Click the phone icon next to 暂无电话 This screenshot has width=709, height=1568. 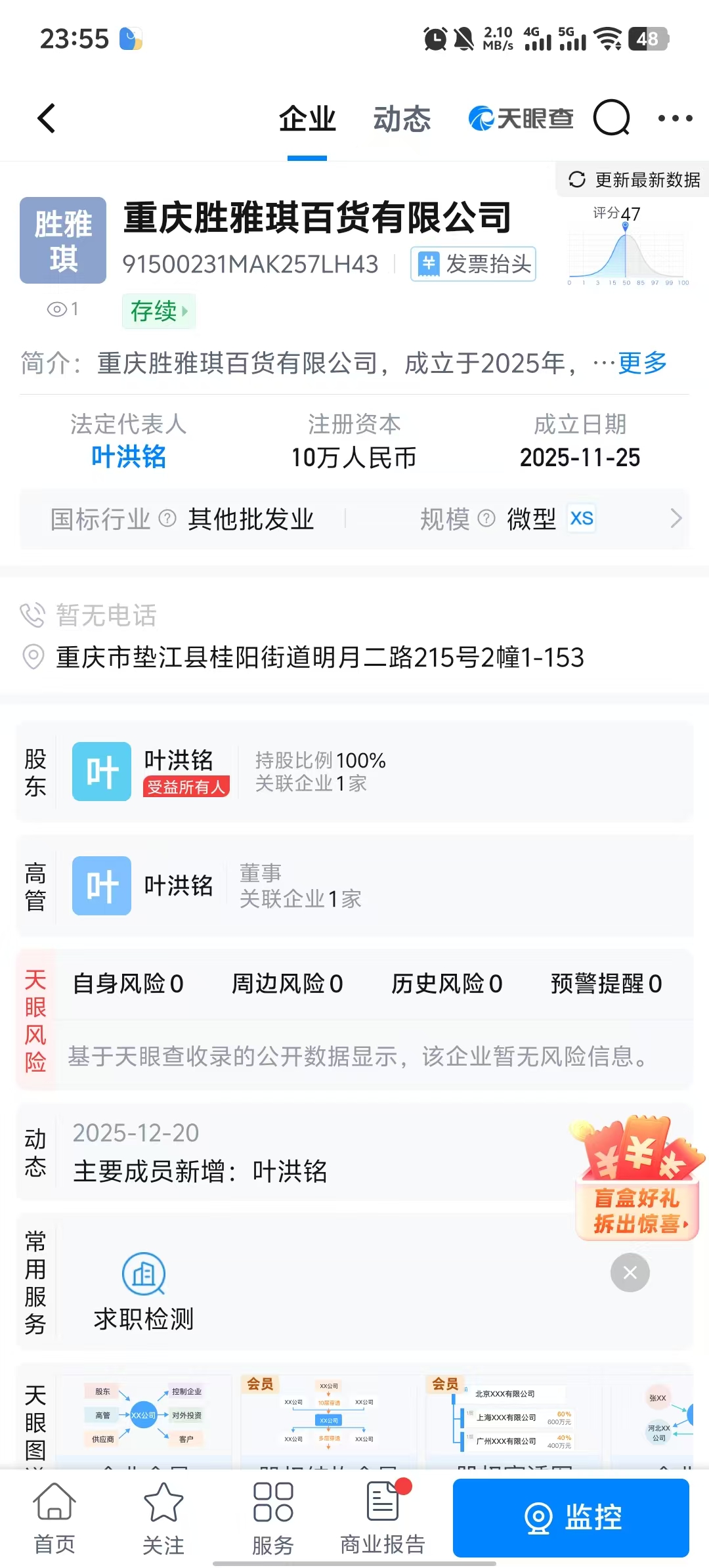[31, 615]
